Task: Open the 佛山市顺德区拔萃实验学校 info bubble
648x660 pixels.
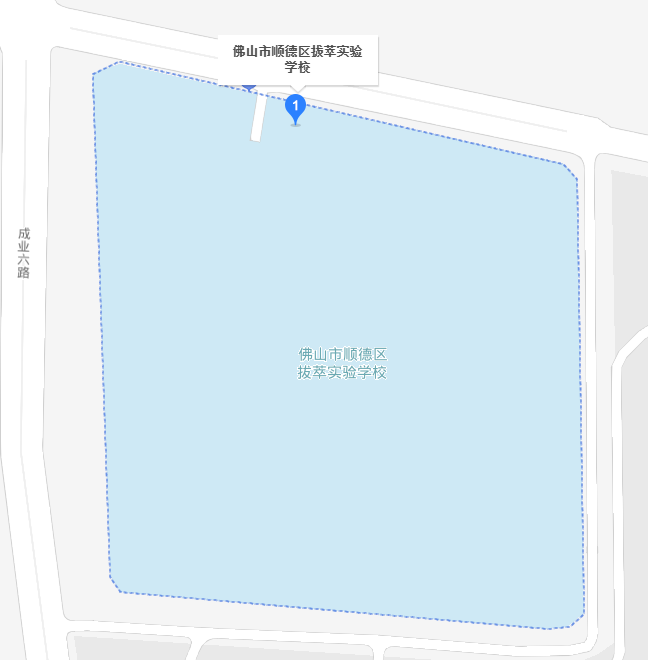Action: tap(297, 60)
